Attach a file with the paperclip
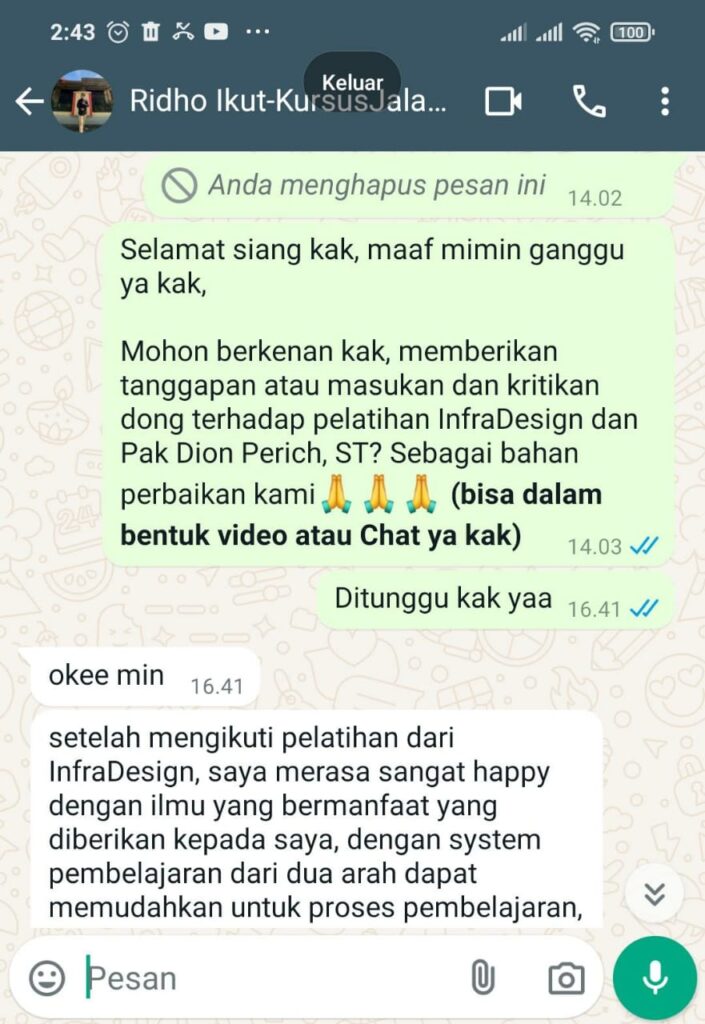This screenshot has width=705, height=1024. 483,977
